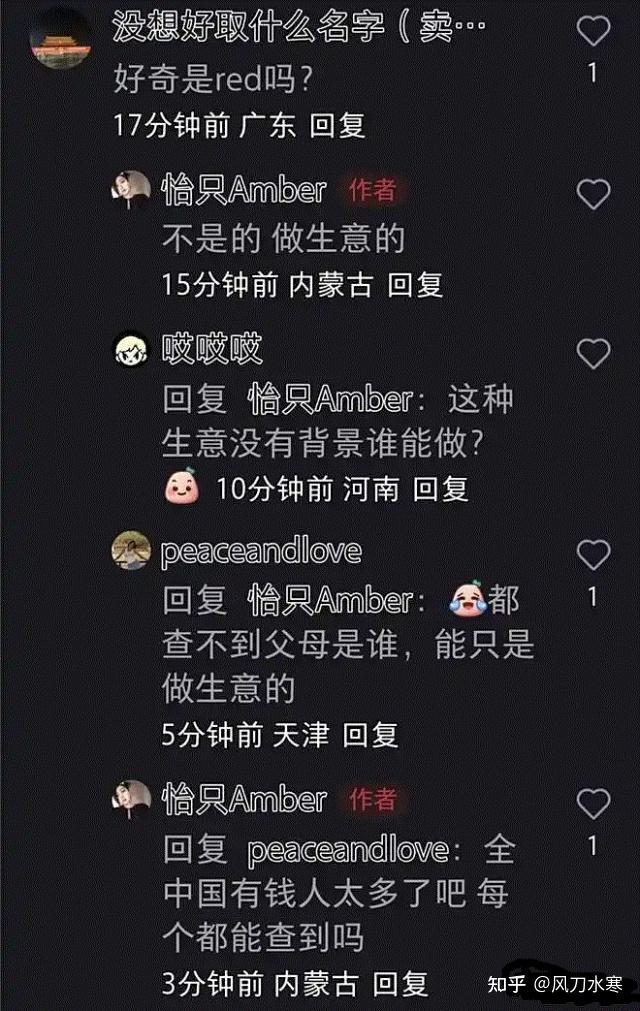Tap 回复 under "不是的 做生意的"
The width and height of the screenshot is (640, 1011).
coord(415,286)
